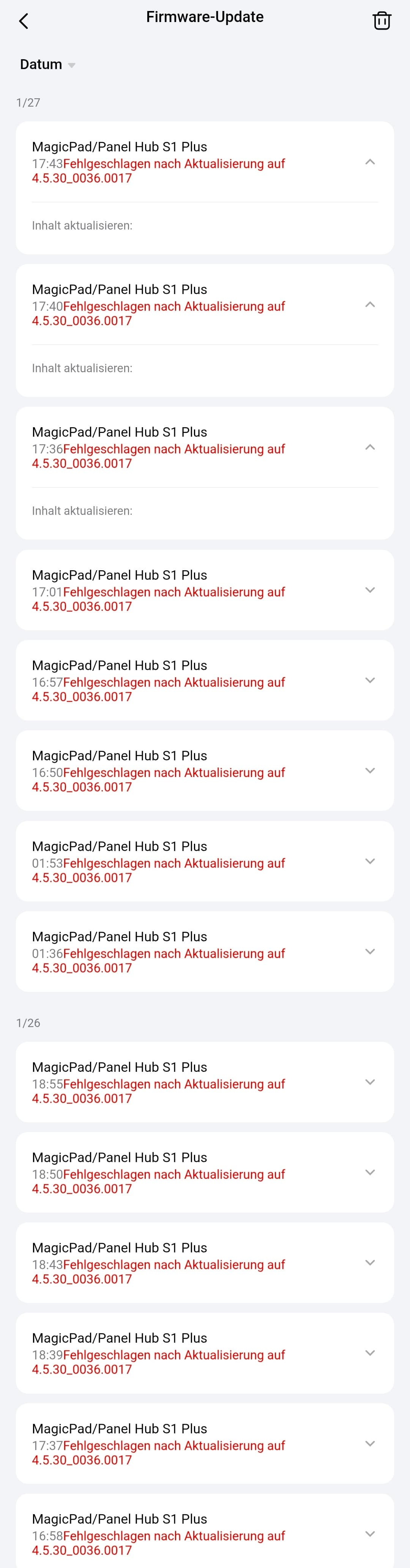Collapse the 17:43 update entry
The height and width of the screenshot is (1568, 410).
(x=370, y=162)
